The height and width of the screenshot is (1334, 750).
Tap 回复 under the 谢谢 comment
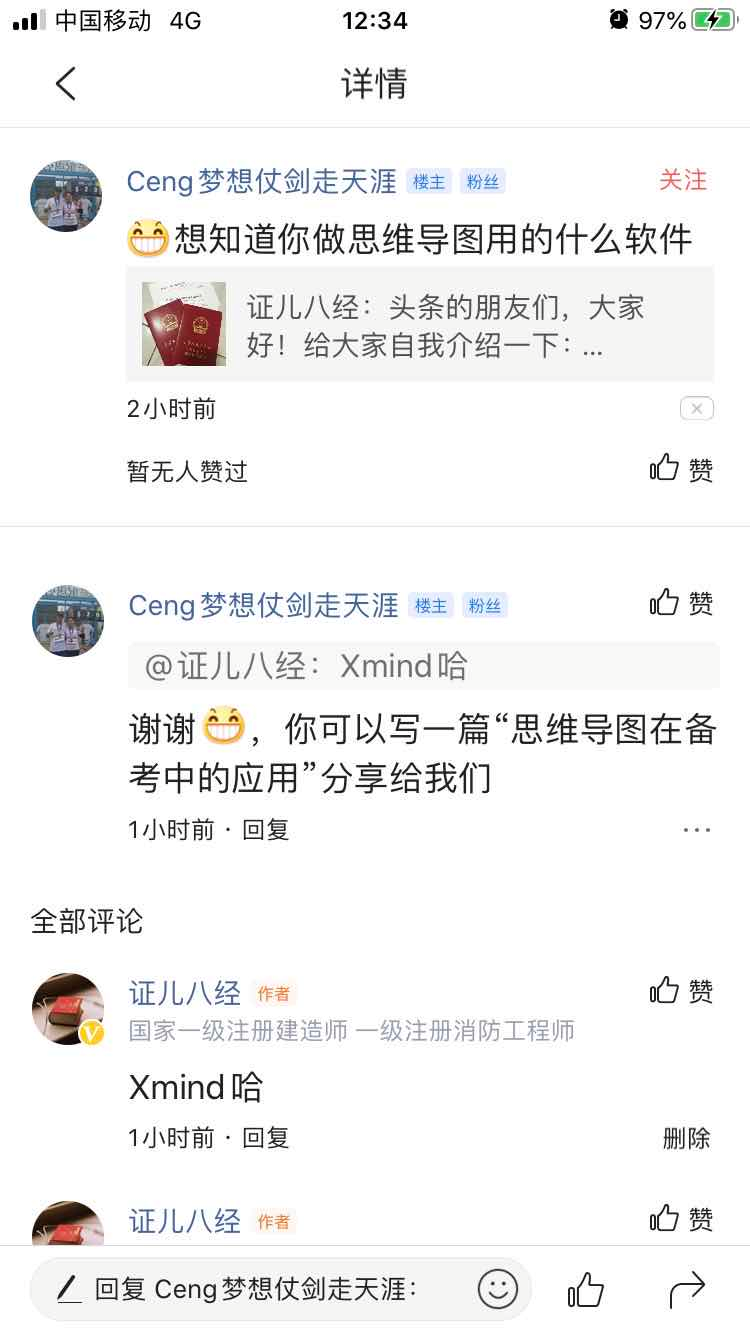[x=266, y=829]
